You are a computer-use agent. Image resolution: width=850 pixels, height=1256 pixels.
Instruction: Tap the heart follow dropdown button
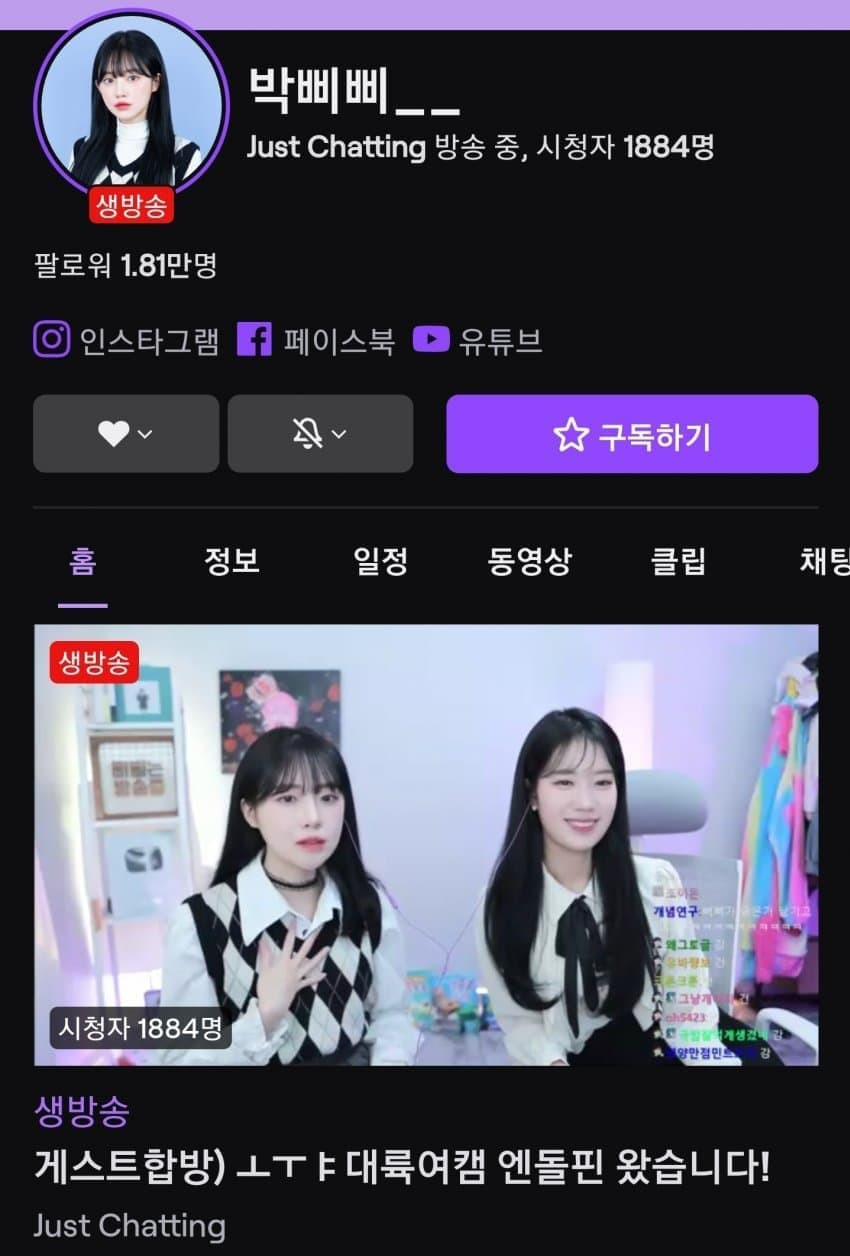(126, 434)
